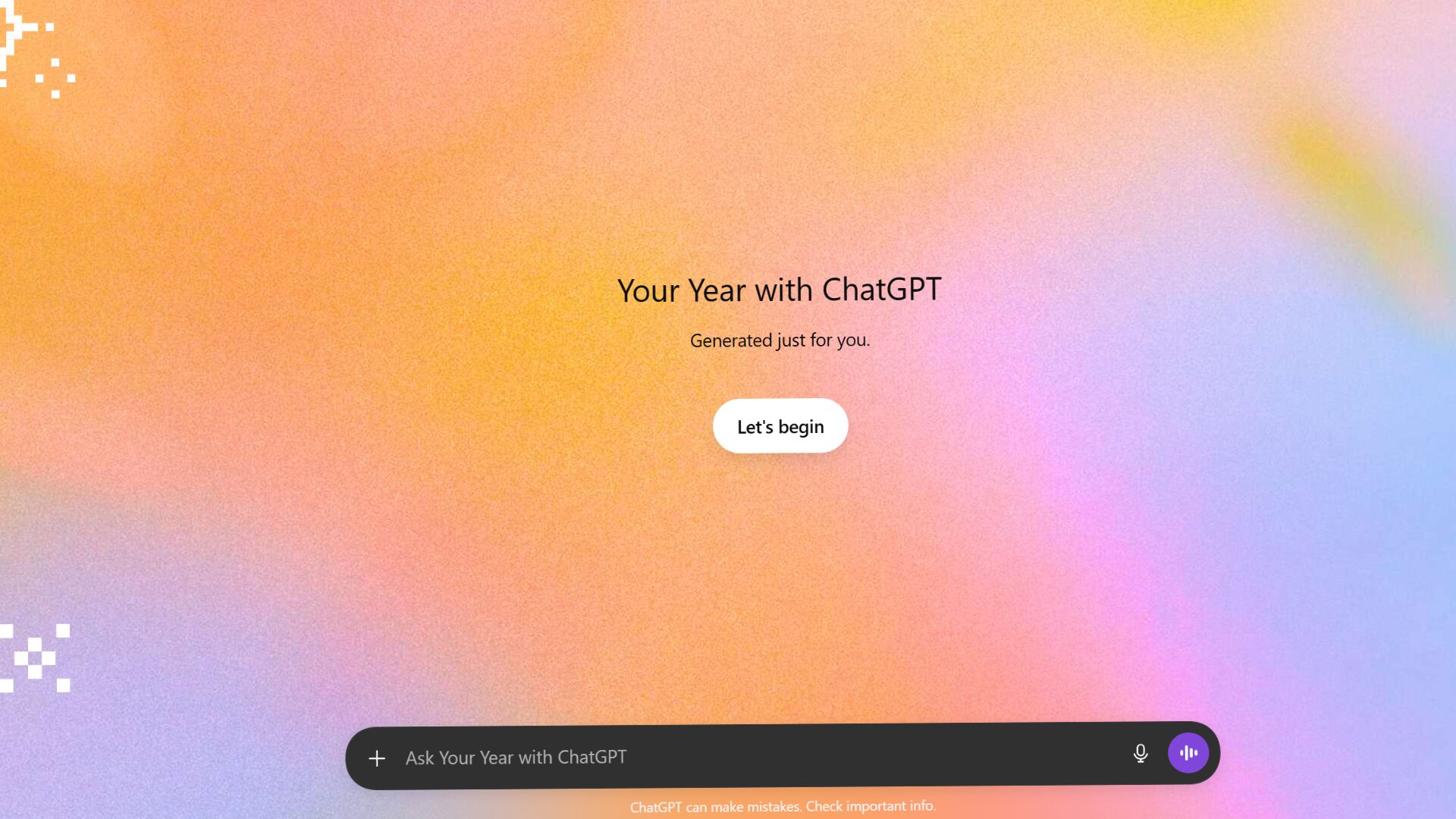Launch voice mode with the purple waveform button
This screenshot has width=1456, height=819.
(1188, 752)
